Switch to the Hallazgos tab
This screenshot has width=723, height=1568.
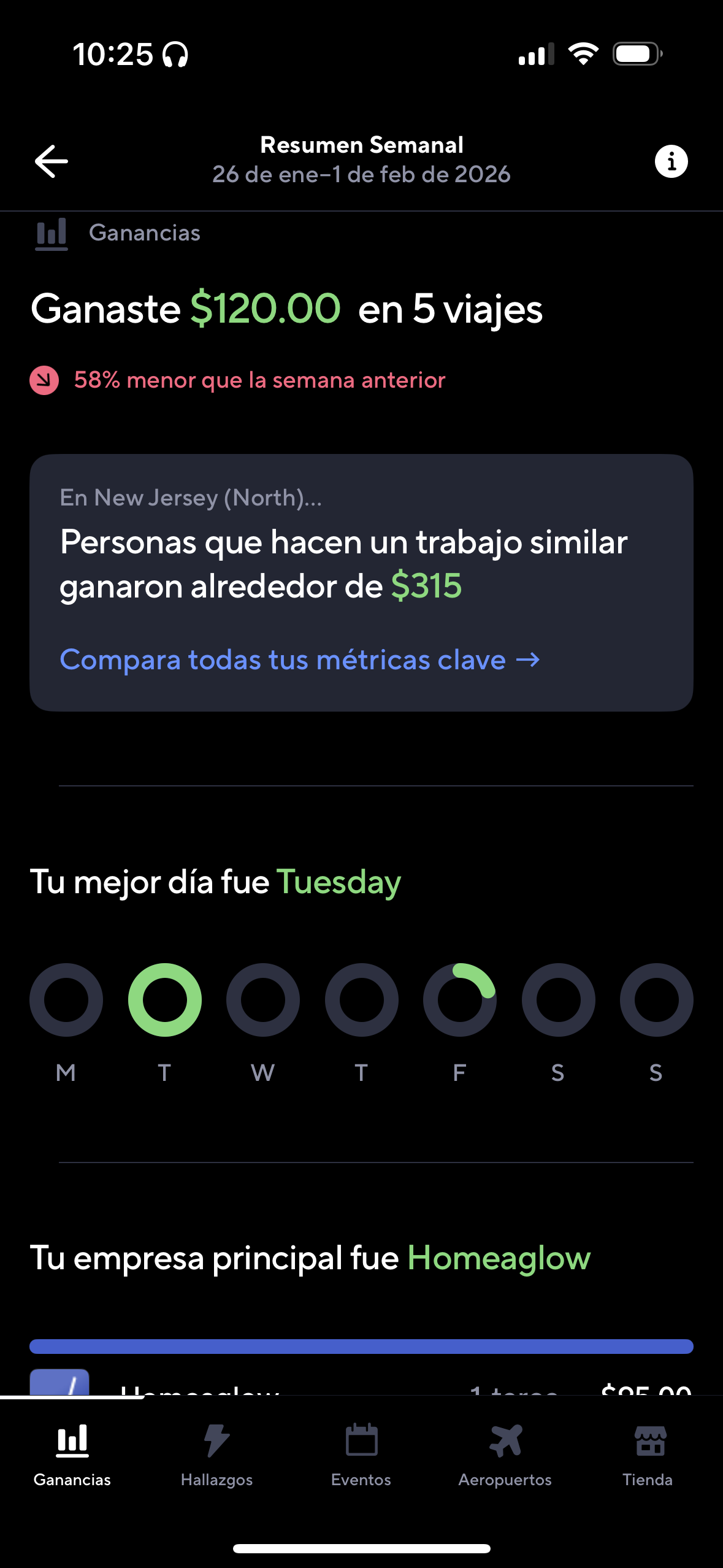click(x=216, y=1454)
